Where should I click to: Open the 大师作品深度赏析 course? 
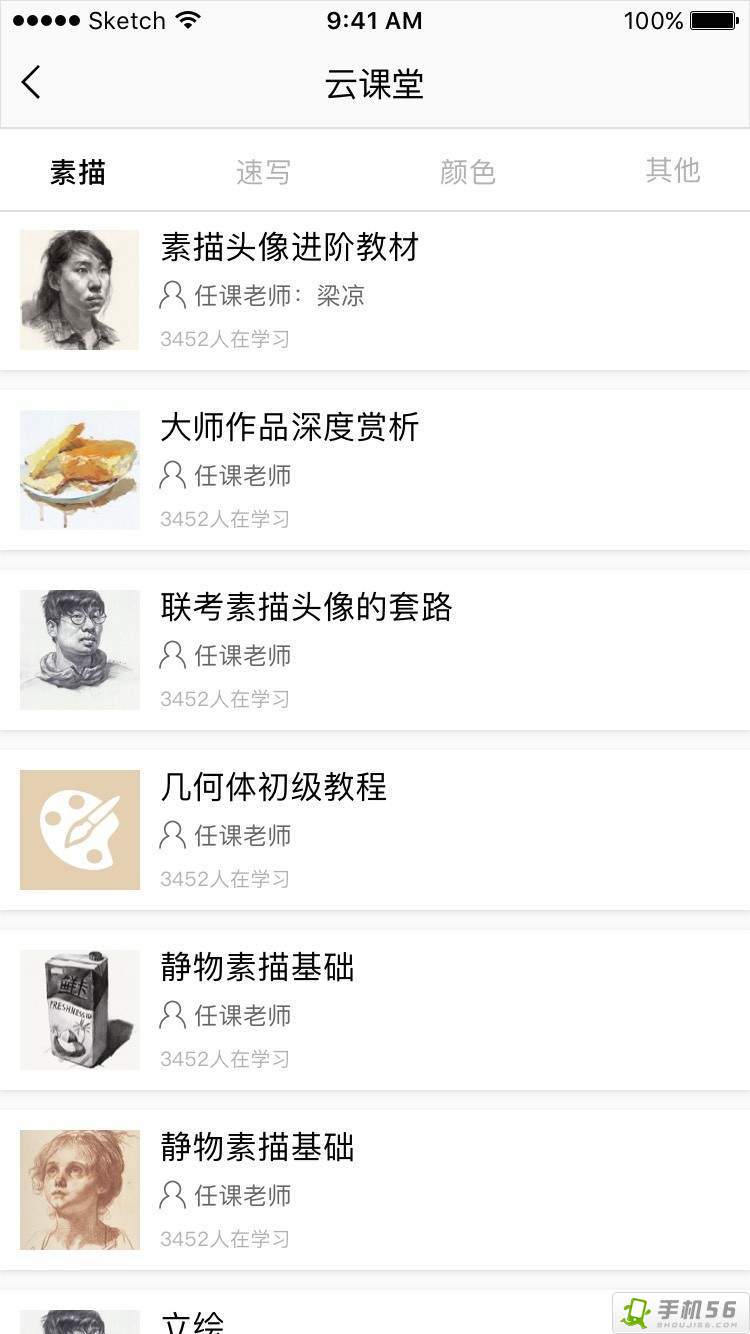[290, 427]
